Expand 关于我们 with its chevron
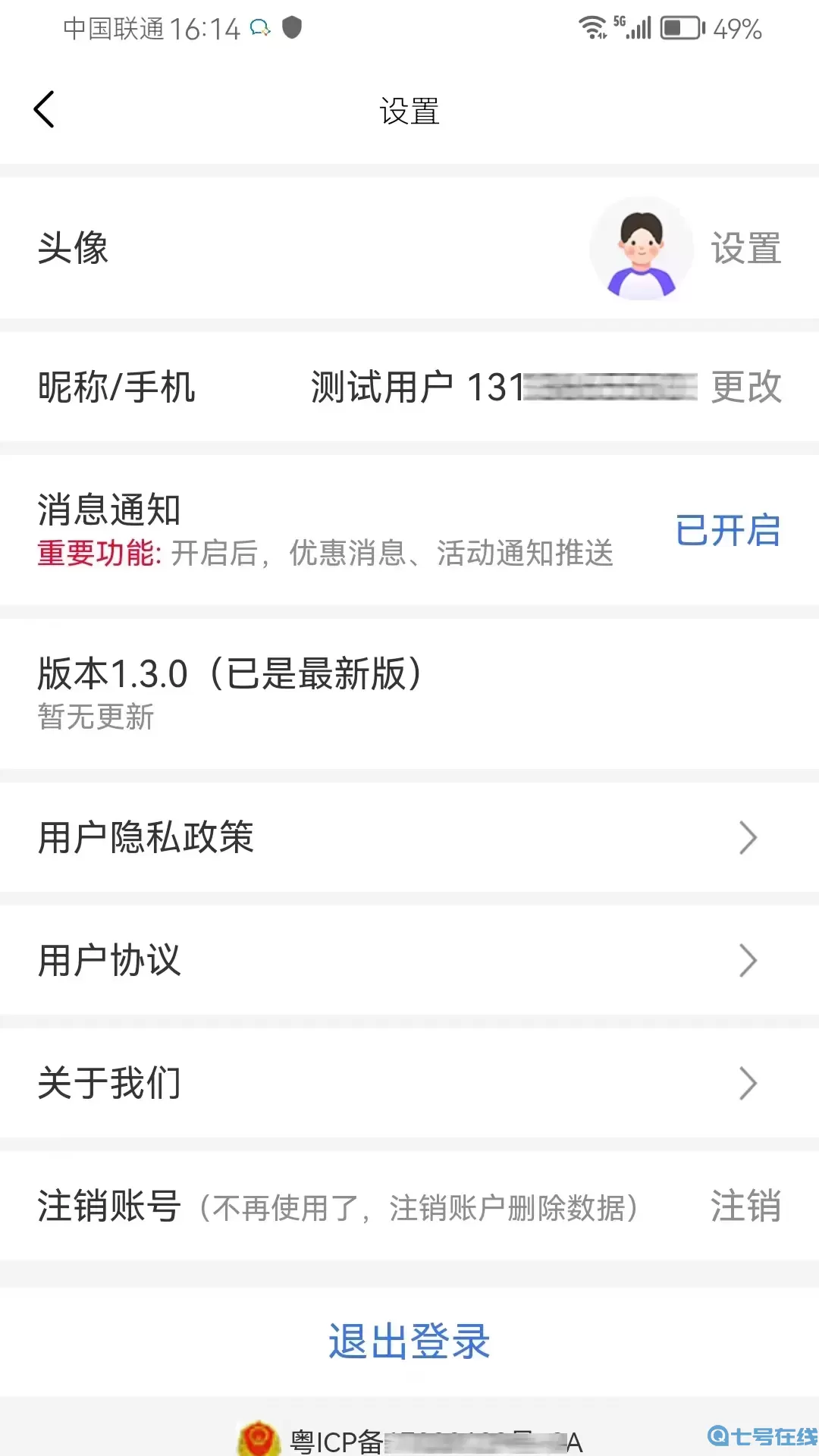Screen dimensions: 819x1456 point(748,1083)
